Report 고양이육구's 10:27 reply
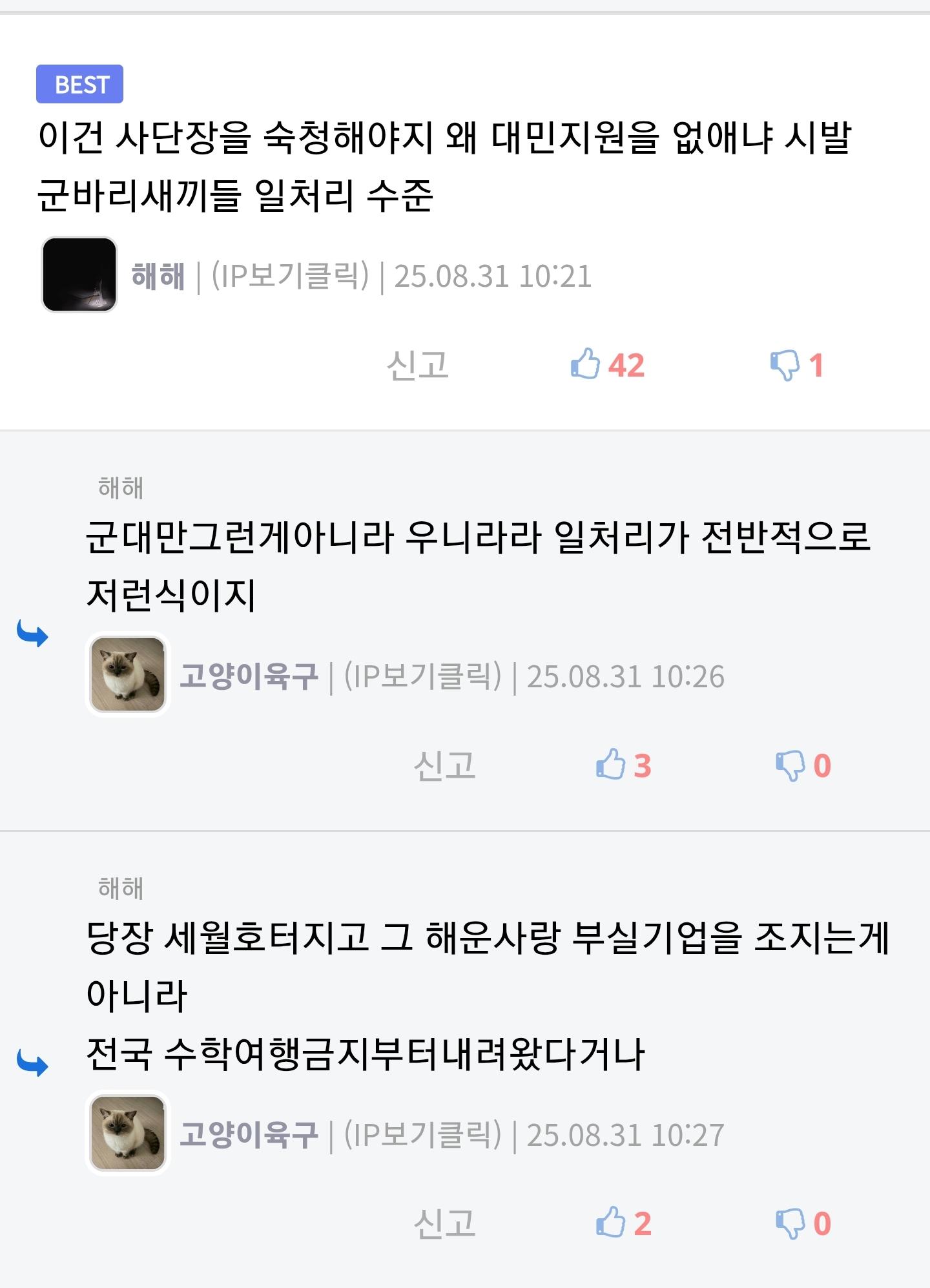The width and height of the screenshot is (930, 1288). (x=444, y=1223)
